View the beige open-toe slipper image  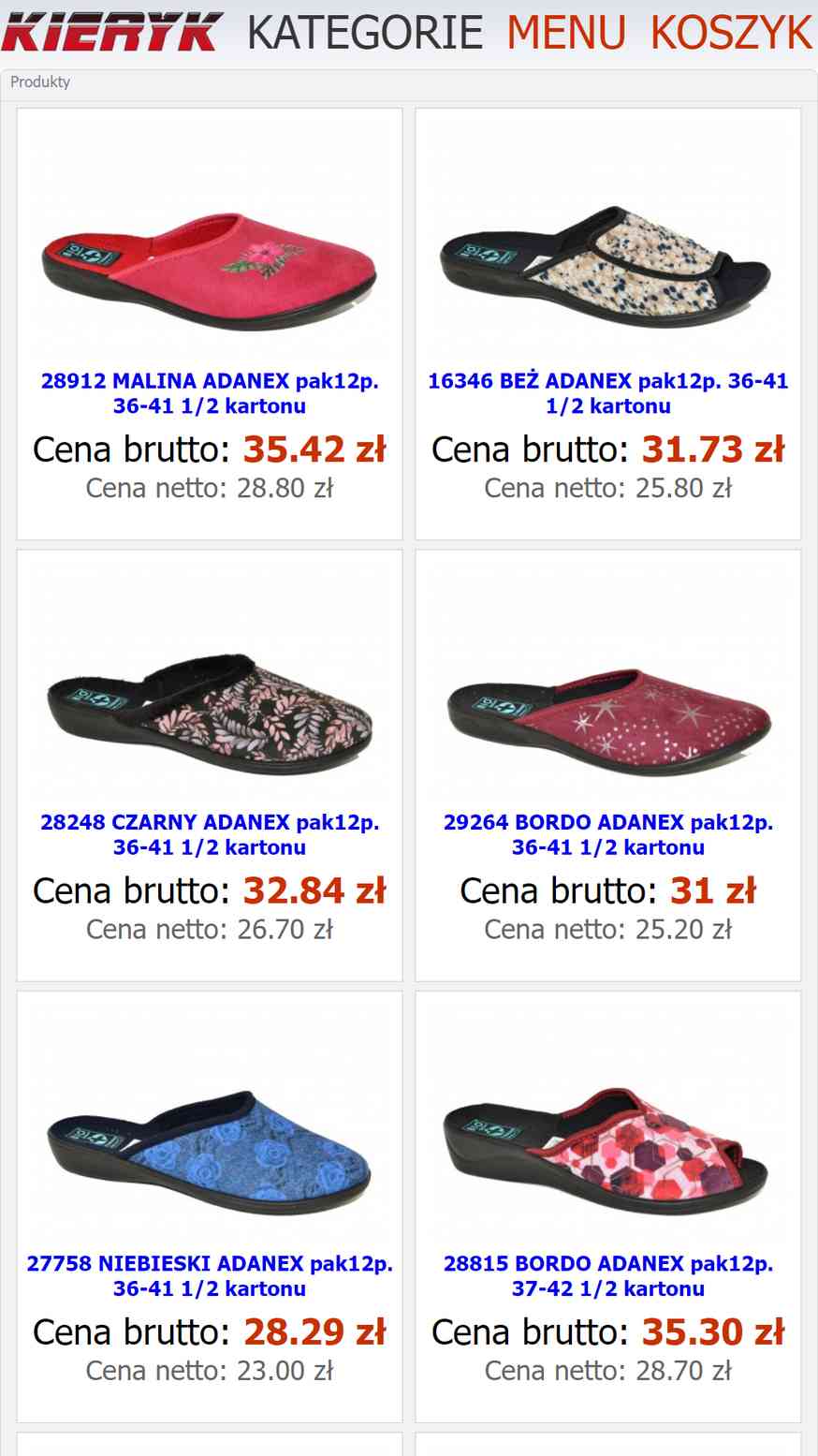coord(606,267)
